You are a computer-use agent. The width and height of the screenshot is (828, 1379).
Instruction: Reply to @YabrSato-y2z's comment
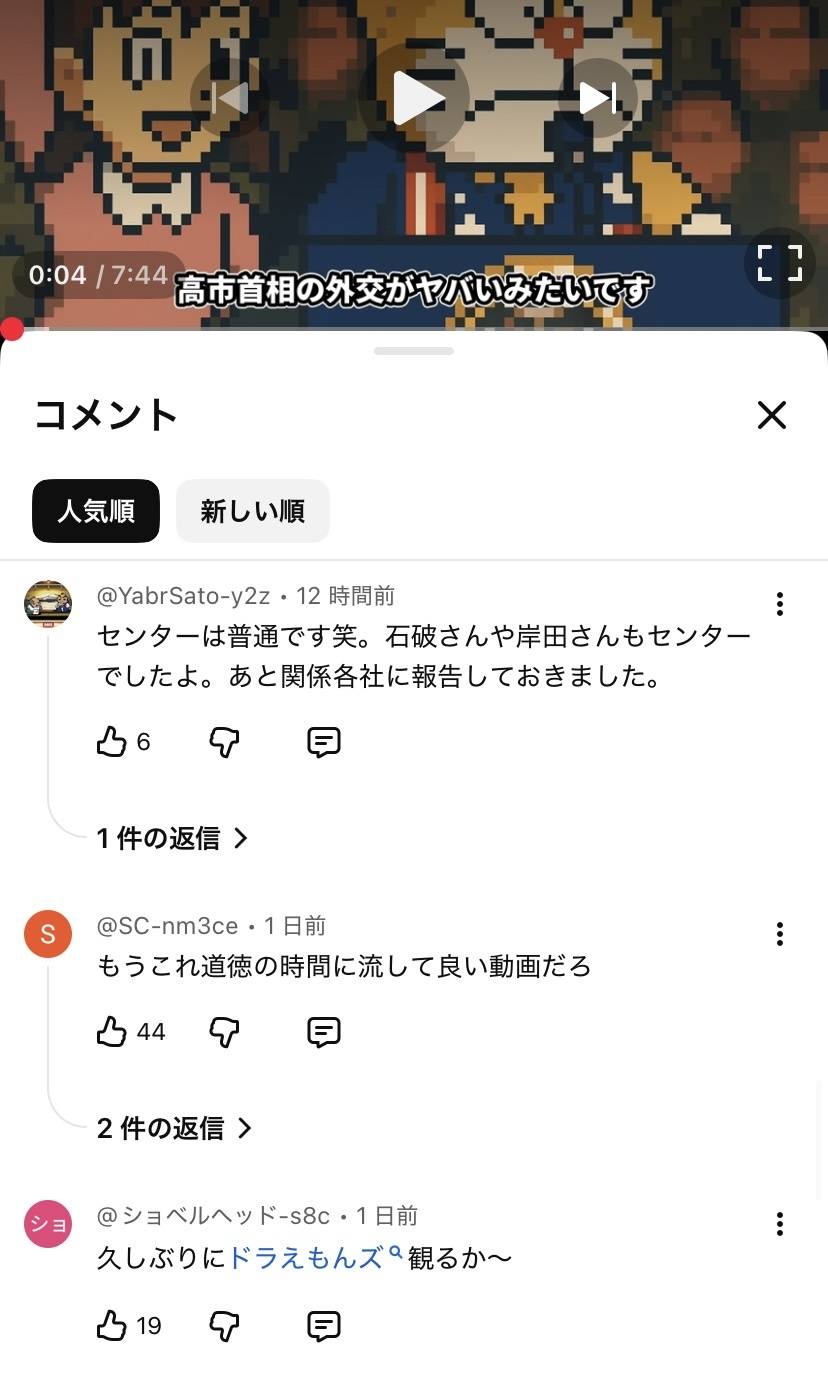pyautogui.click(x=323, y=741)
